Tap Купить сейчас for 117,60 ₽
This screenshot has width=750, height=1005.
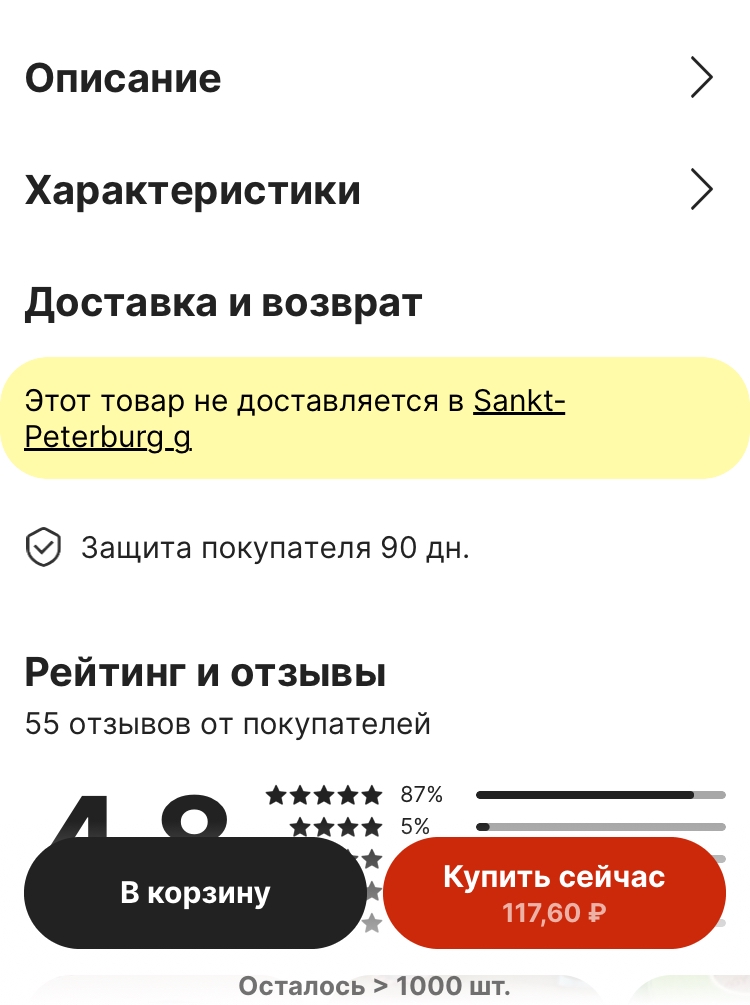click(554, 893)
